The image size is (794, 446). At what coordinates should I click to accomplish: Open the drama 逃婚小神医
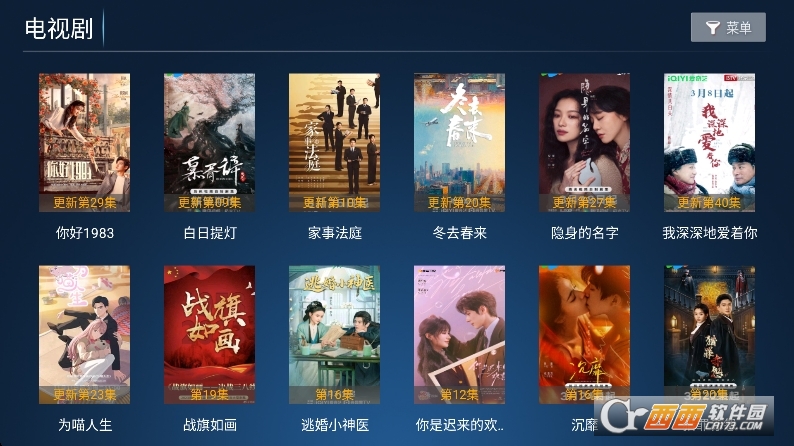(x=334, y=334)
